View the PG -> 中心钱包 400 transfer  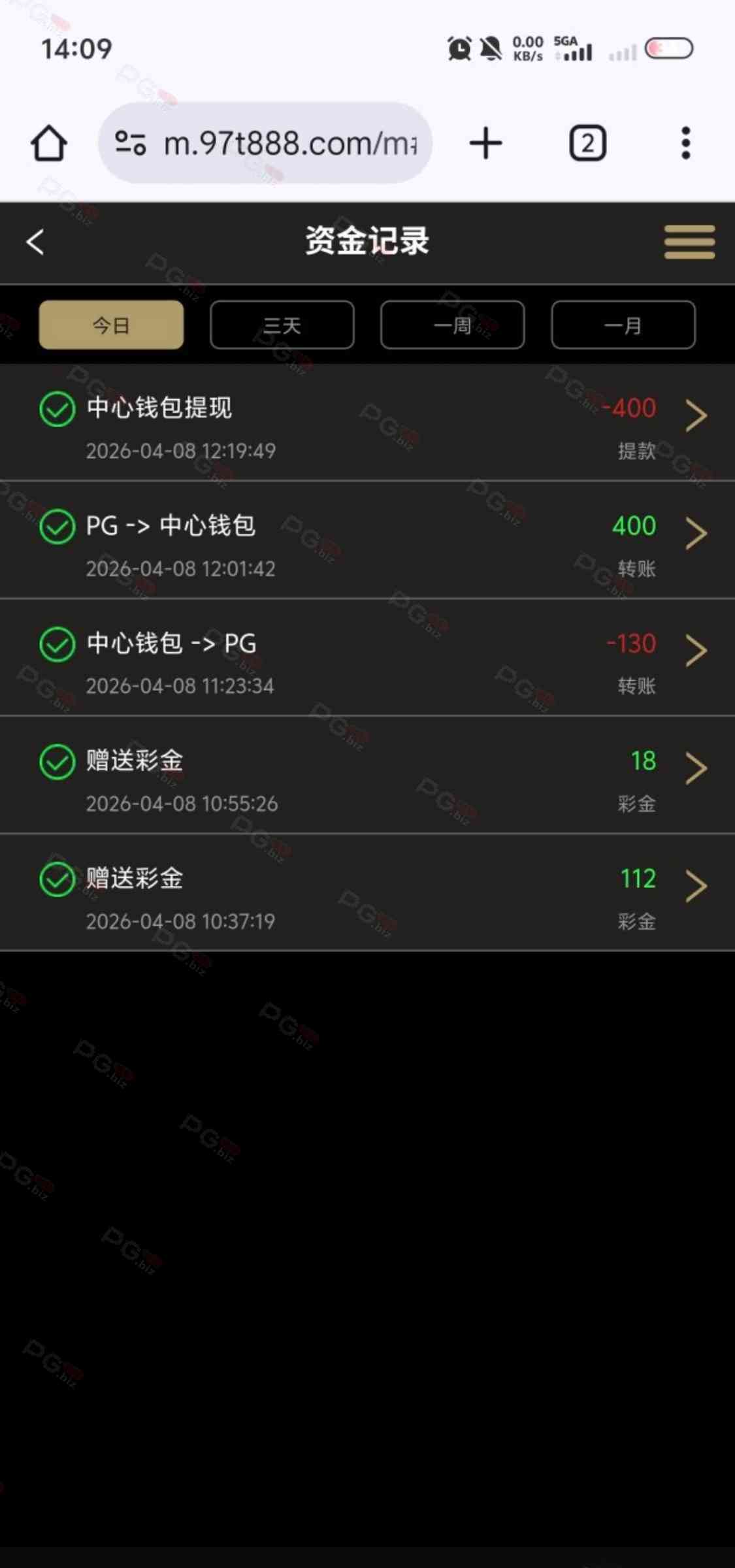coord(367,540)
